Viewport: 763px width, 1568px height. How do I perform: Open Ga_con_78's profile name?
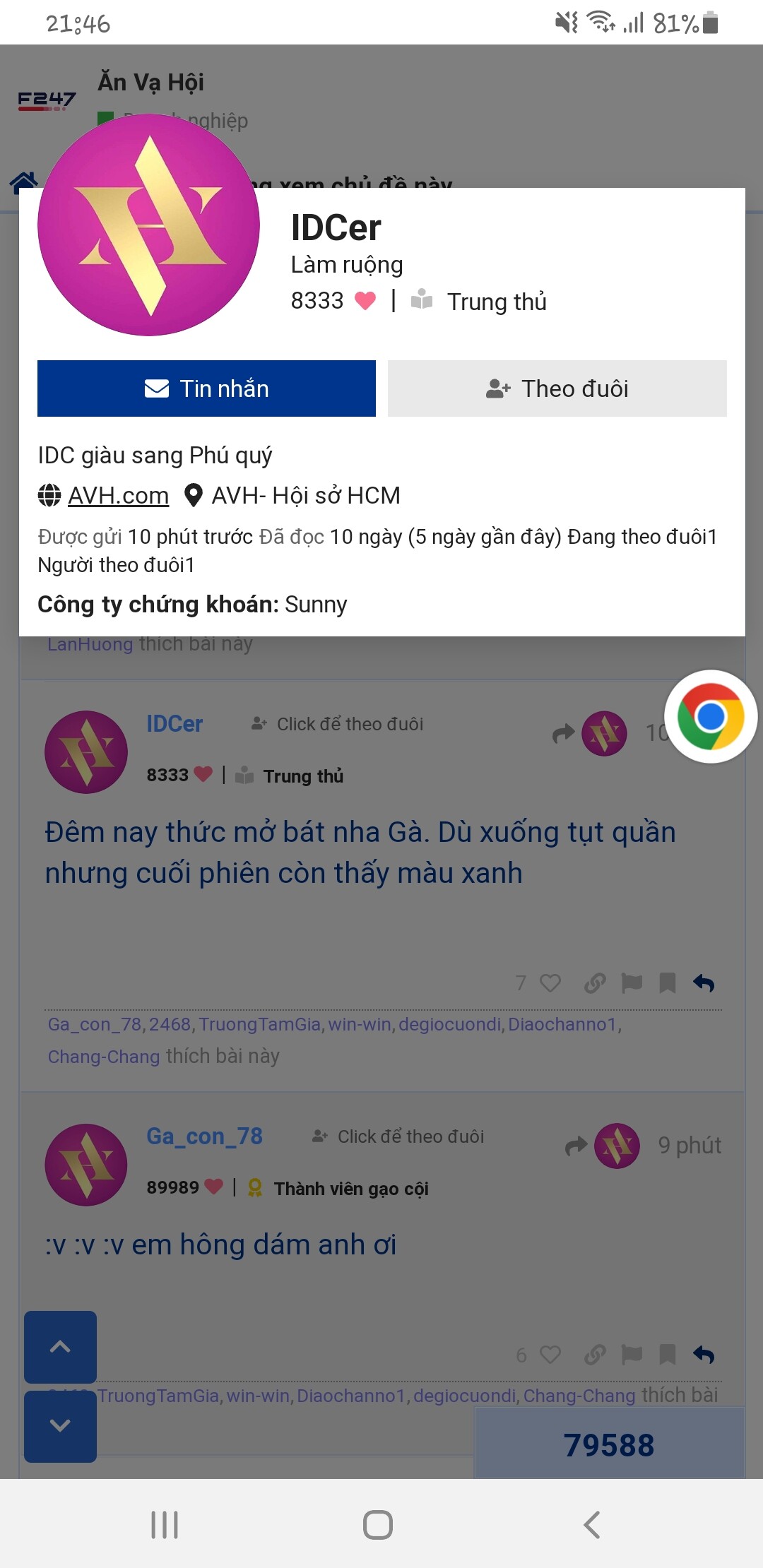pyautogui.click(x=204, y=1136)
